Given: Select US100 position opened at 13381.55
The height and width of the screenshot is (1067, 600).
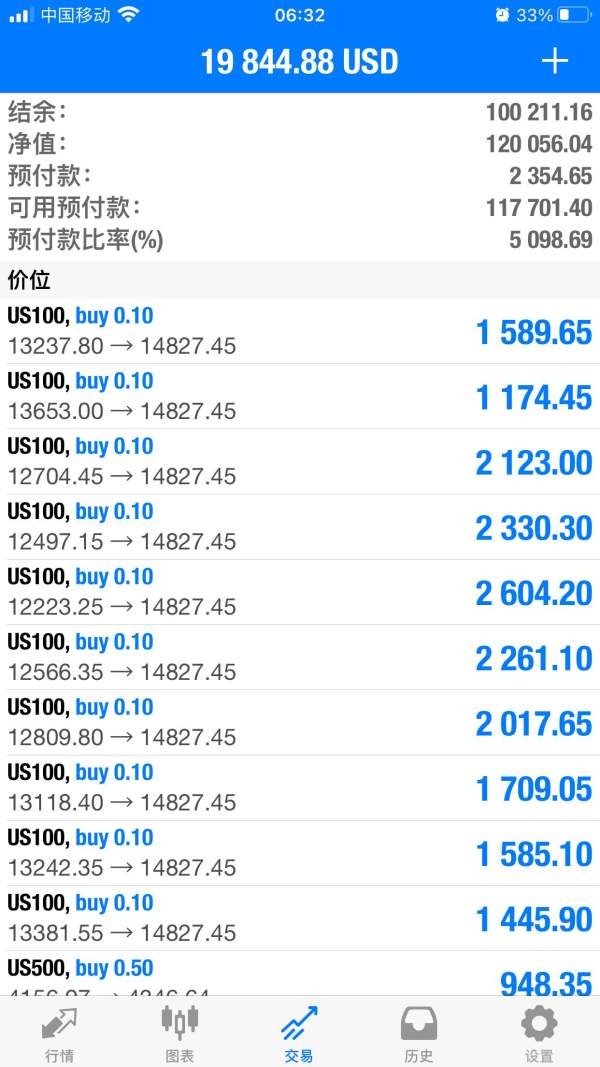Looking at the screenshot, I should 300,918.
